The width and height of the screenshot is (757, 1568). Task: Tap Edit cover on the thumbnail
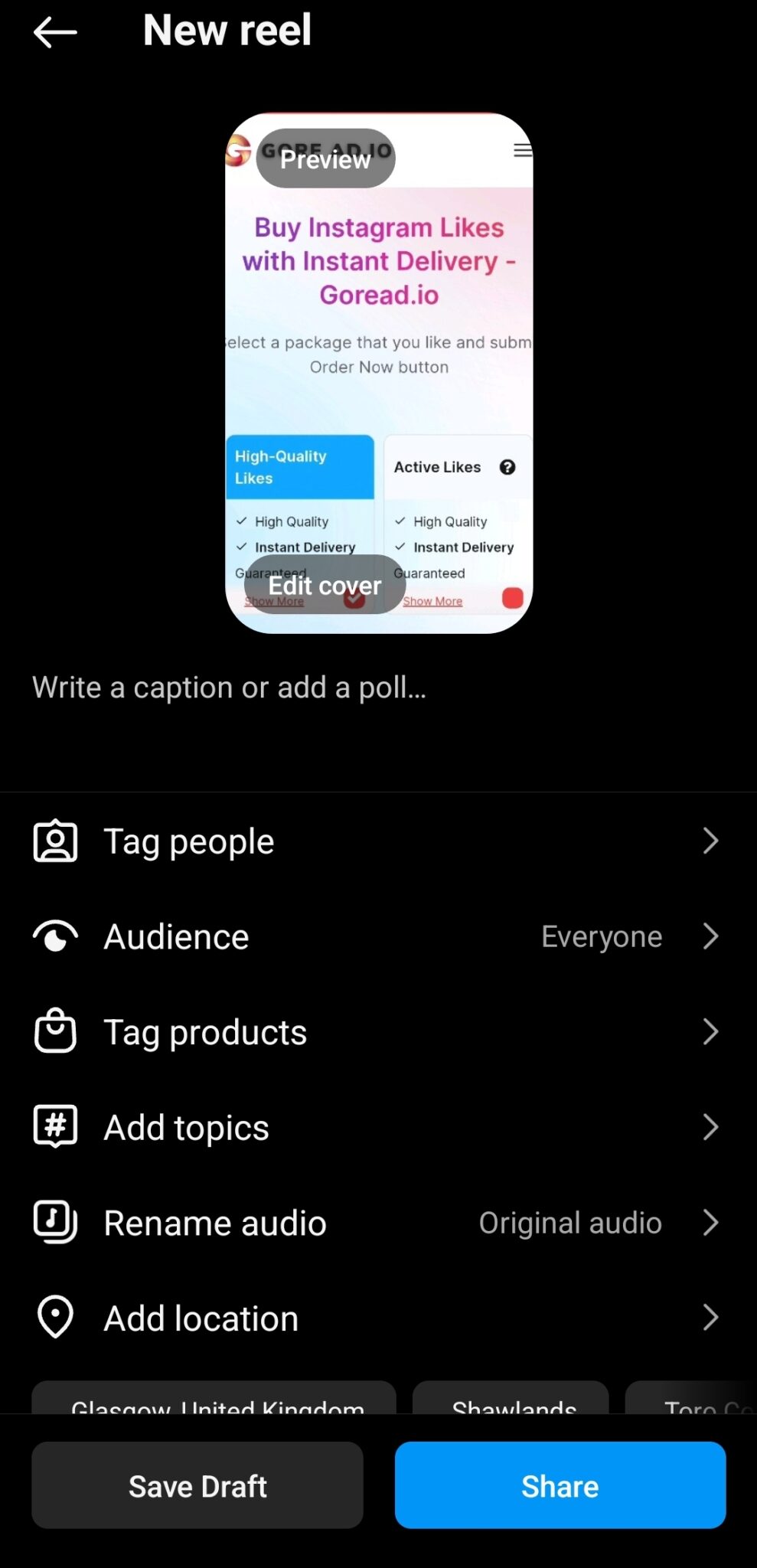[x=325, y=585]
